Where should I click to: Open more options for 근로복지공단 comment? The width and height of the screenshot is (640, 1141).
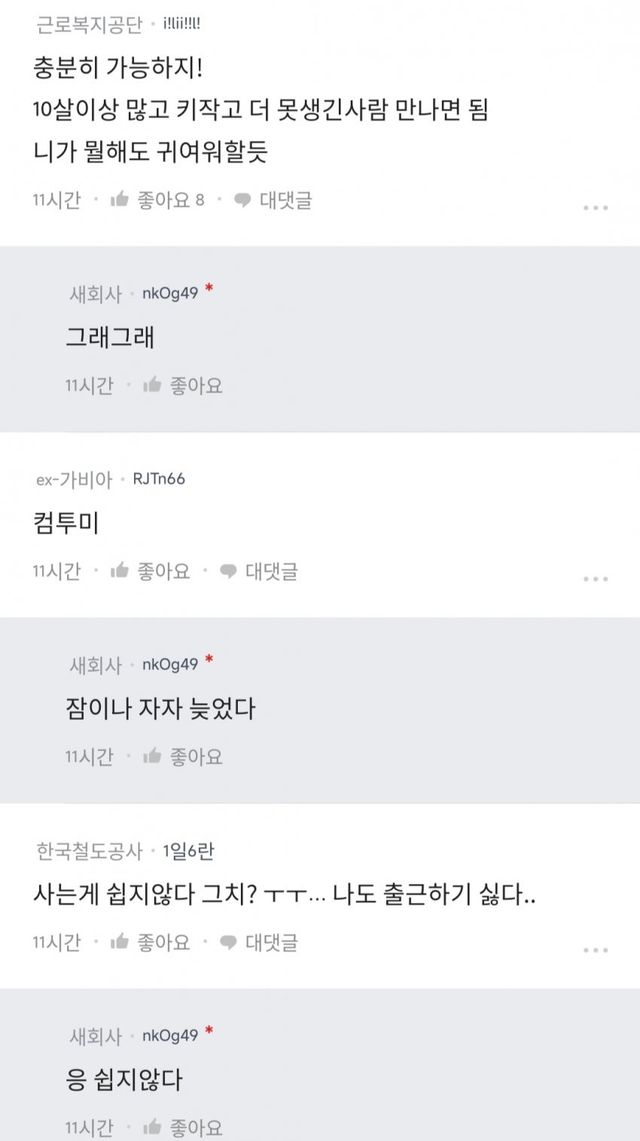[595, 207]
